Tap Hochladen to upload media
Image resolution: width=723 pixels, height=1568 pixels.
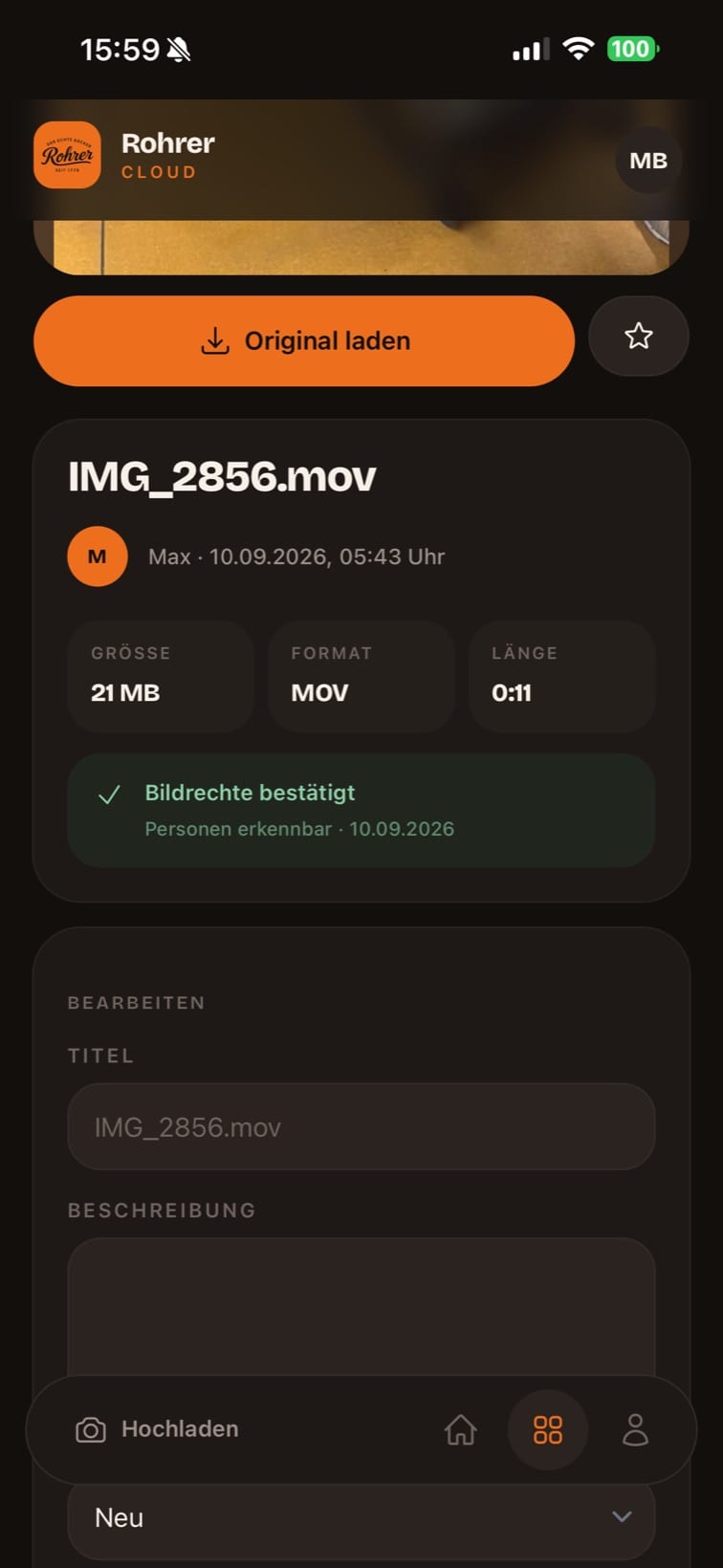point(158,1429)
